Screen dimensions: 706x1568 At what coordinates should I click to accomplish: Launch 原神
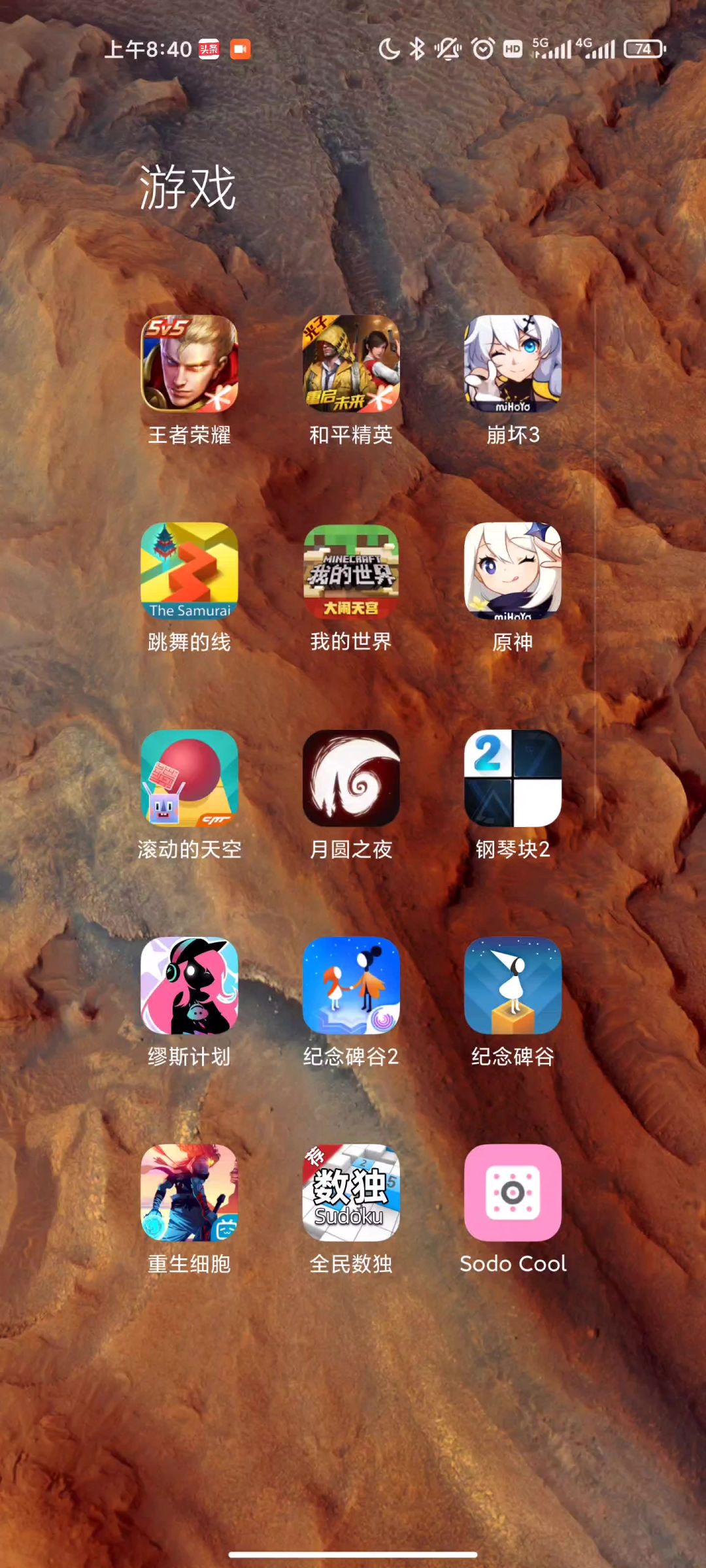513,571
